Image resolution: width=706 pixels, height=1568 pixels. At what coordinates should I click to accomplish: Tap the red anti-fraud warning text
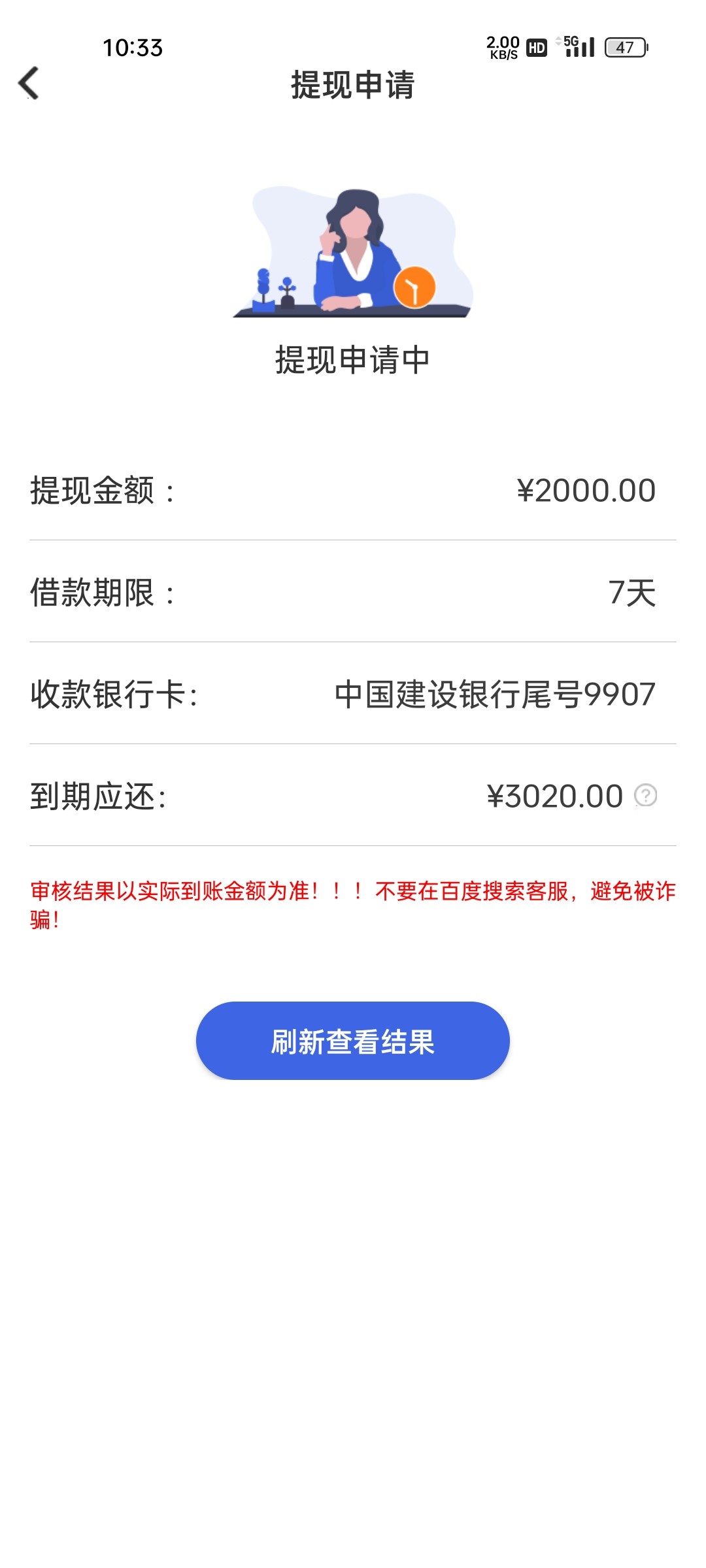click(x=353, y=902)
